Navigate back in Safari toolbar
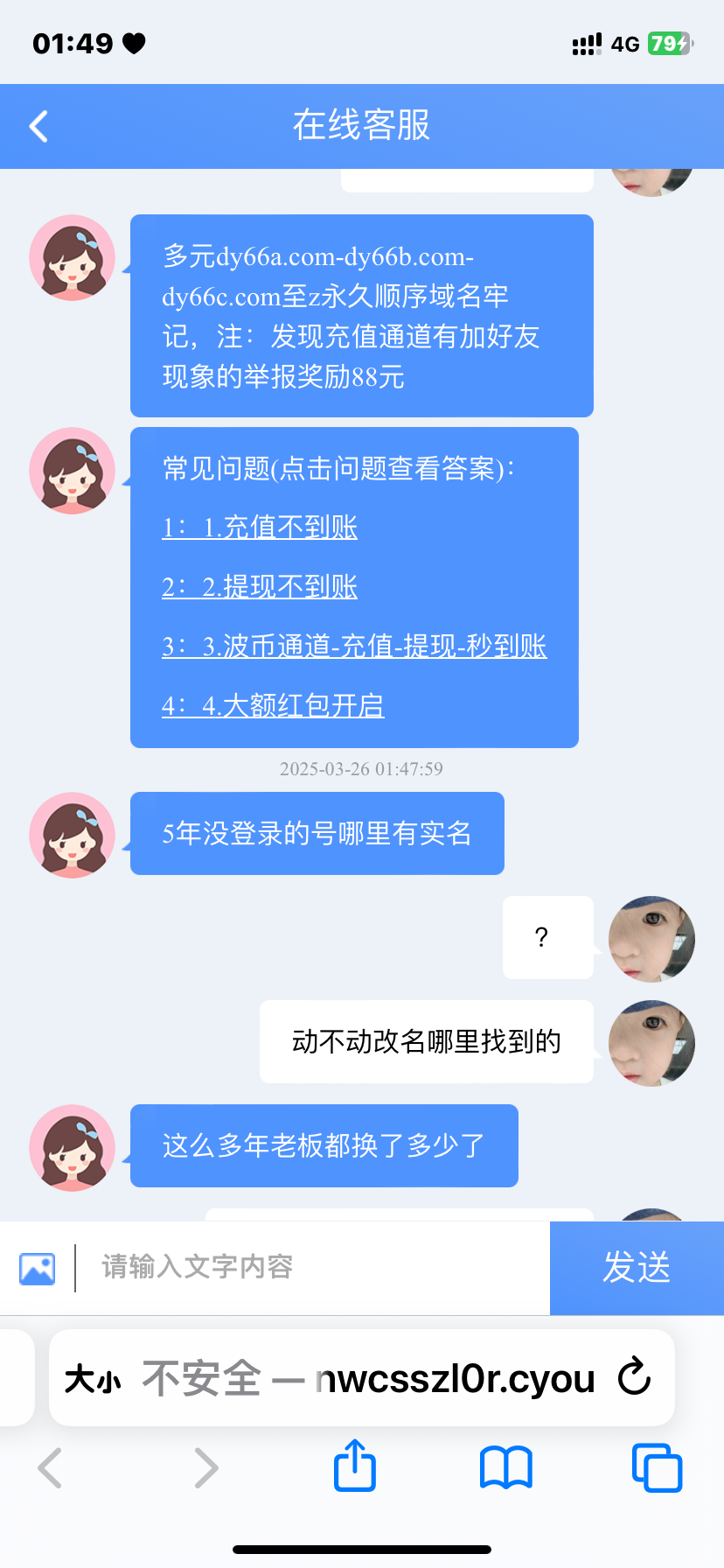The image size is (724, 1568). click(51, 1467)
